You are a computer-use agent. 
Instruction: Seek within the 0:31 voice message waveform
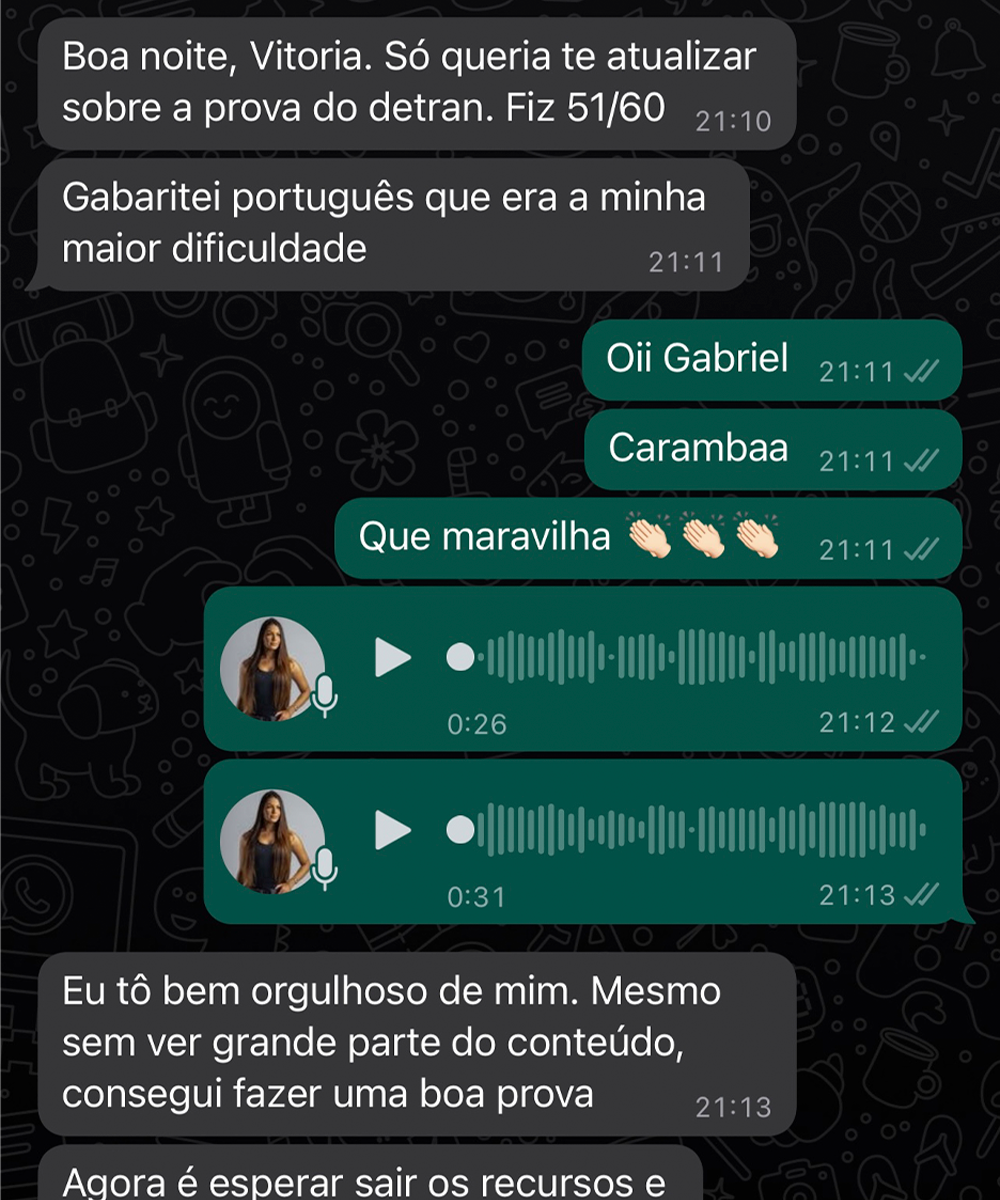point(700,829)
